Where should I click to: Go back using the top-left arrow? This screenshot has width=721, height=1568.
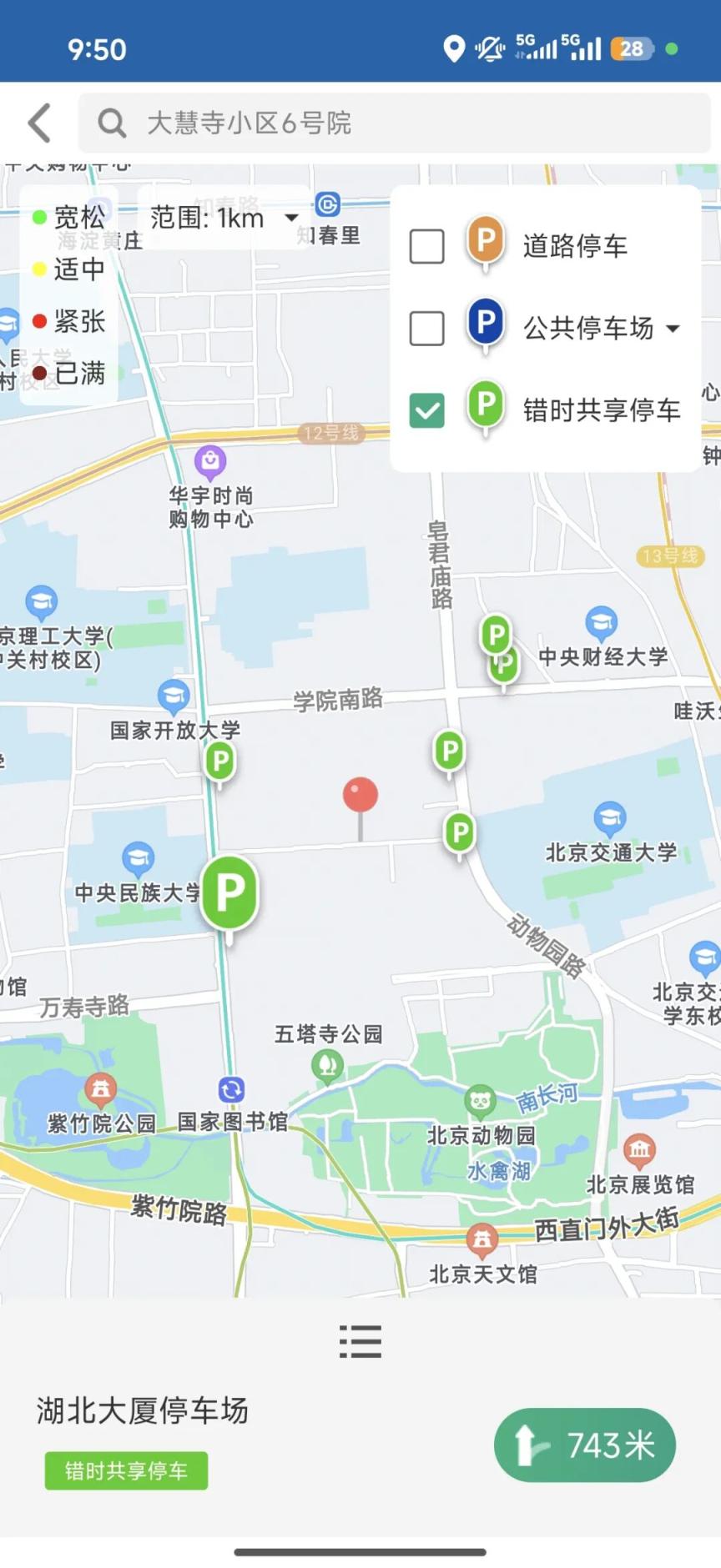39,123
